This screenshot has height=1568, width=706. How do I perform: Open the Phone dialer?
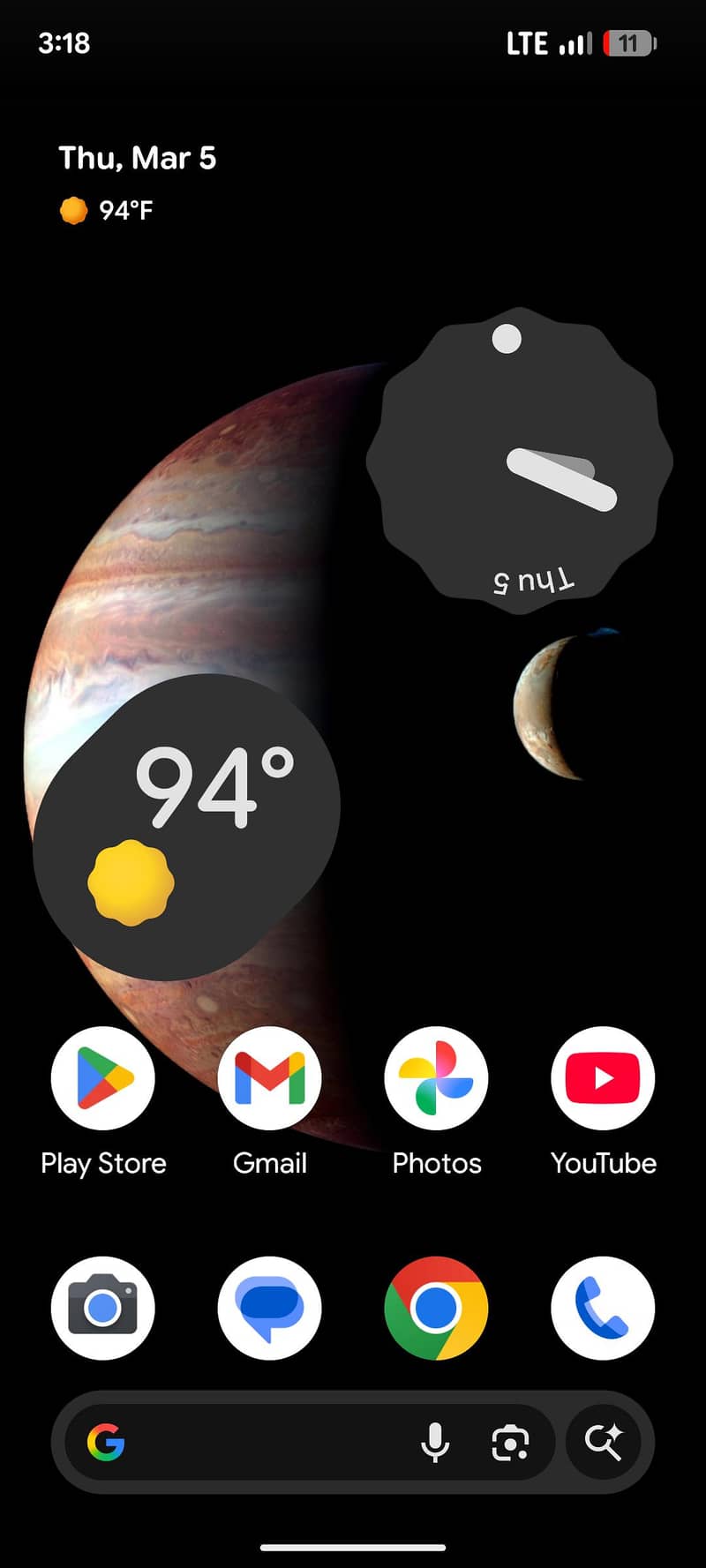coord(603,1309)
